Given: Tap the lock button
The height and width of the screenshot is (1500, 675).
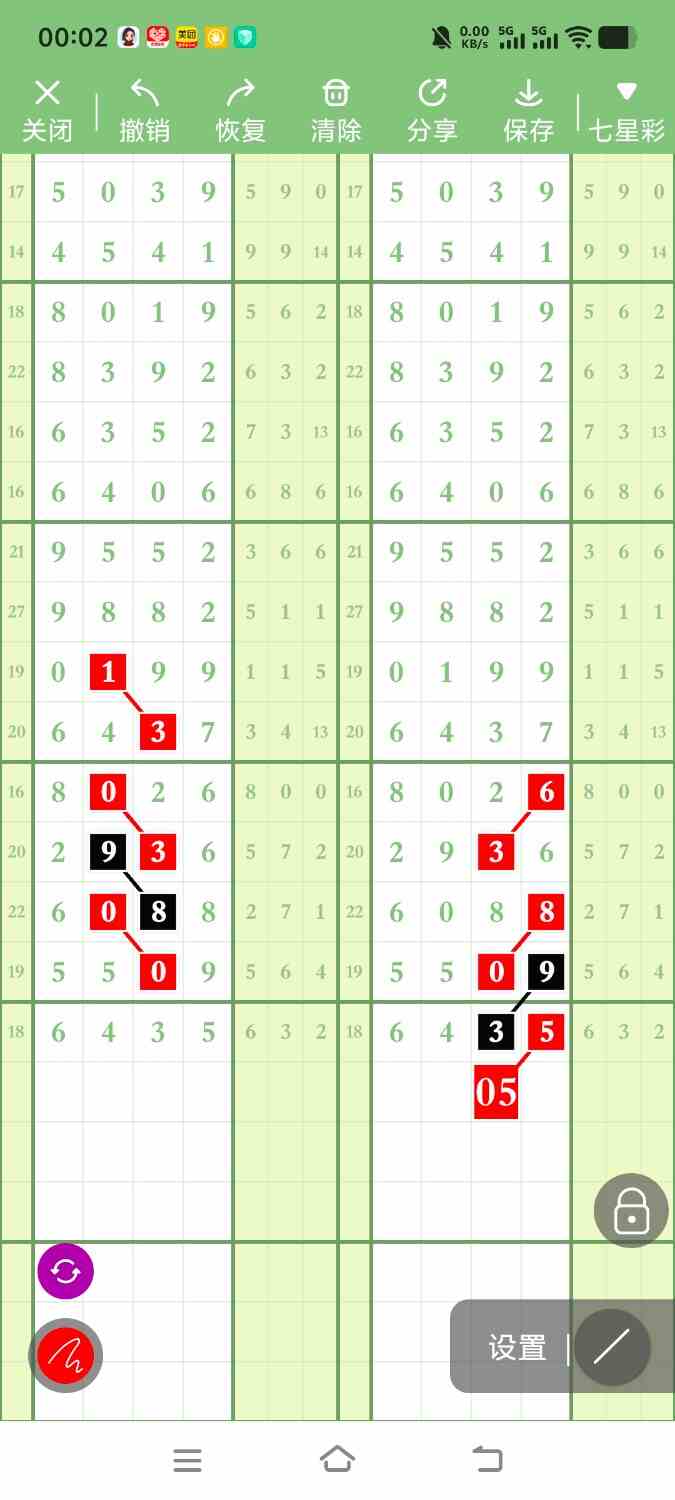Looking at the screenshot, I should 631,1211.
